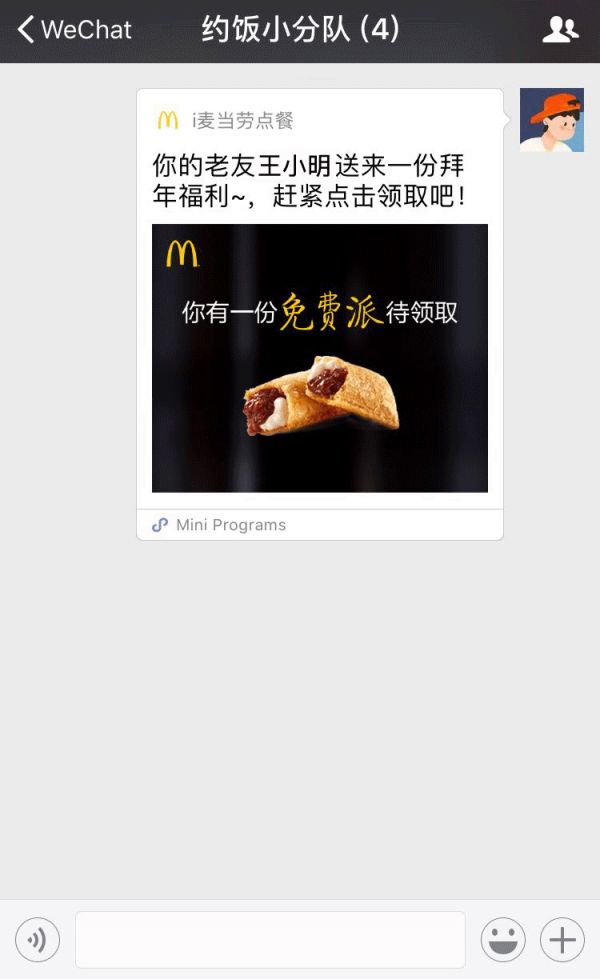Open the McDonald's free pie mini program card

[x=320, y=314]
